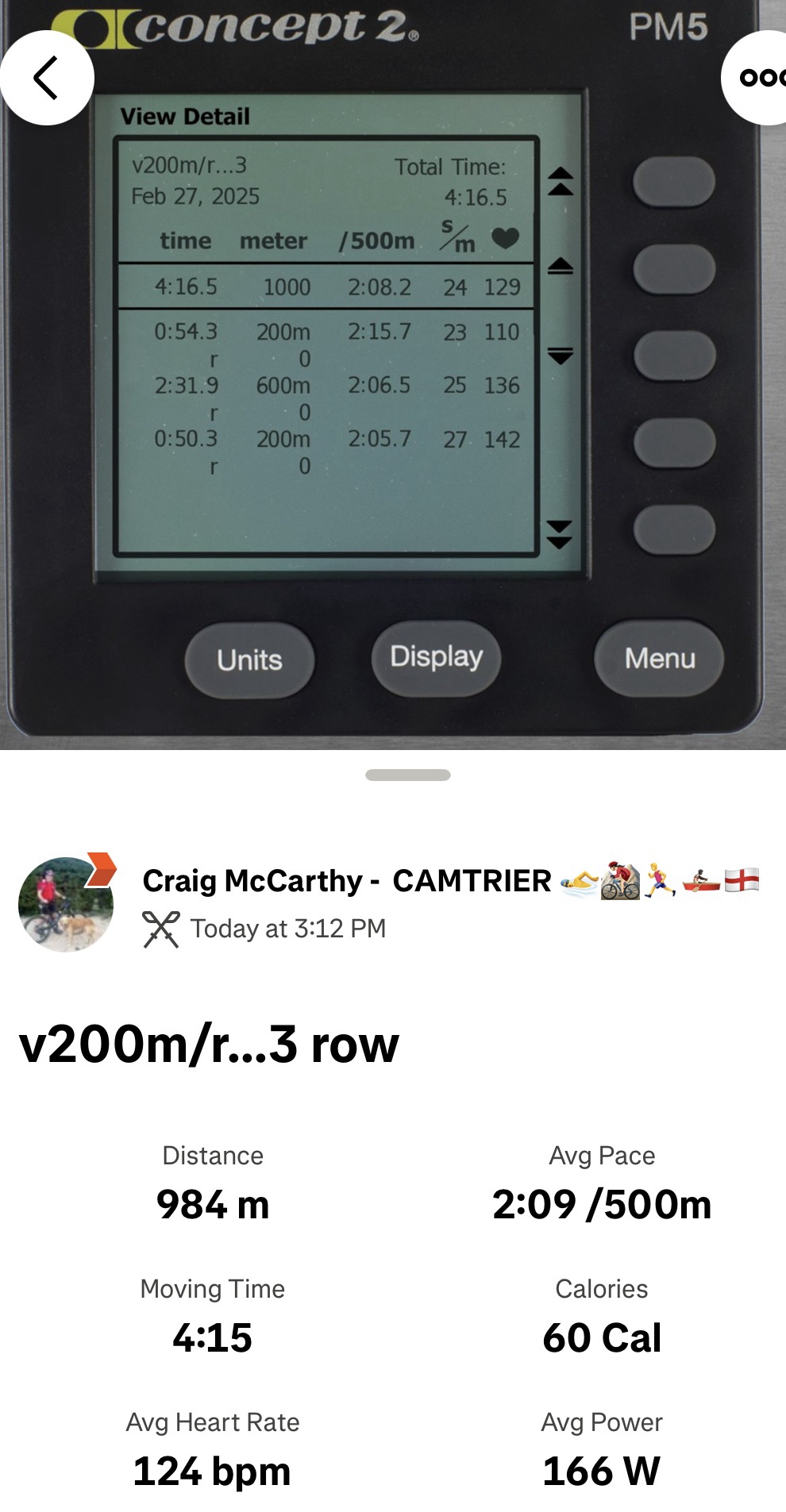Viewport: 786px width, 1512px height.
Task: Open Craig McCarthy's profile picture
Action: click(66, 904)
